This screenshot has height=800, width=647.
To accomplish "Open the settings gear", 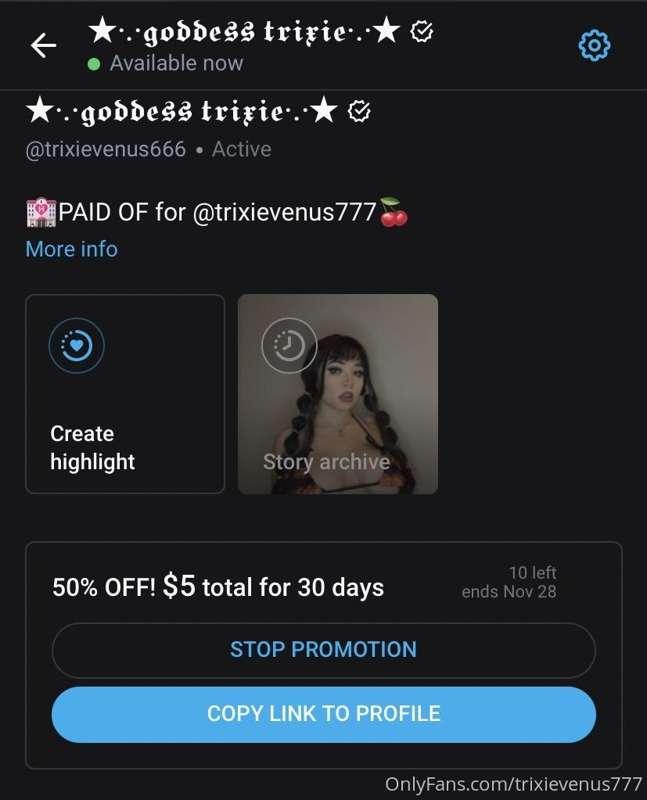I will pyautogui.click(x=595, y=45).
